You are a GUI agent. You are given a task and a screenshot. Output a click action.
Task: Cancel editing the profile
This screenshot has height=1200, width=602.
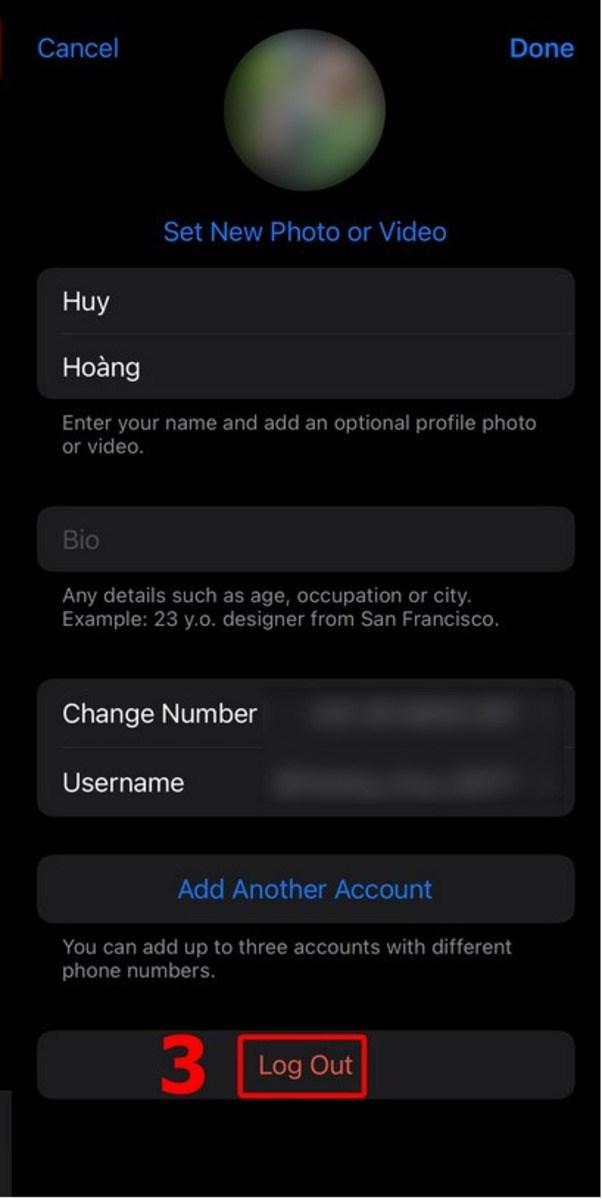coord(77,48)
